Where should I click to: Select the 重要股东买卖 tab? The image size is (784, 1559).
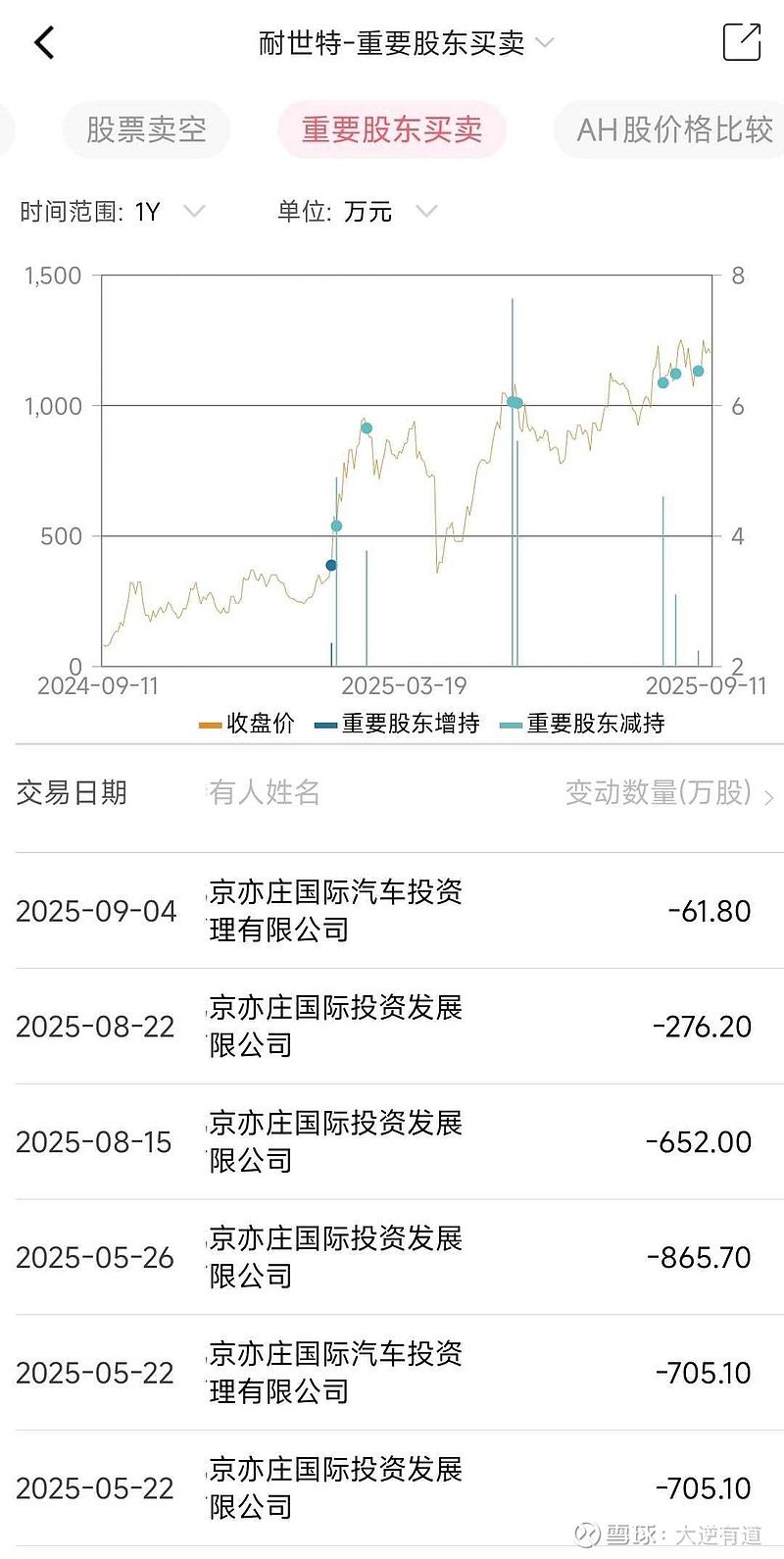pyautogui.click(x=391, y=129)
